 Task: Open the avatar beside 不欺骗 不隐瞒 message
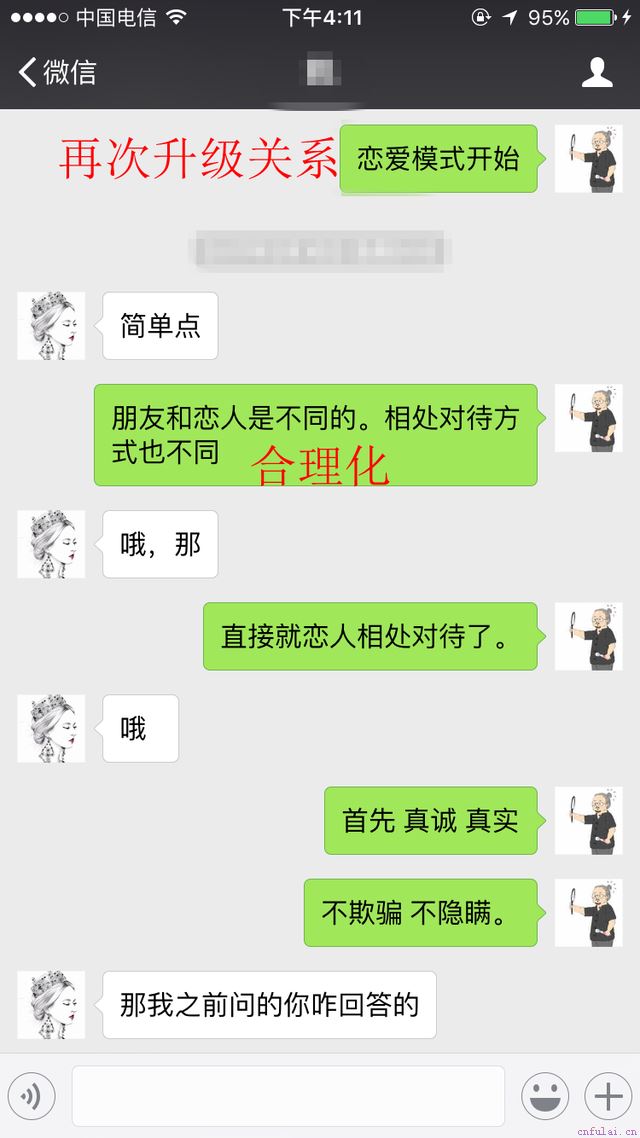point(588,912)
